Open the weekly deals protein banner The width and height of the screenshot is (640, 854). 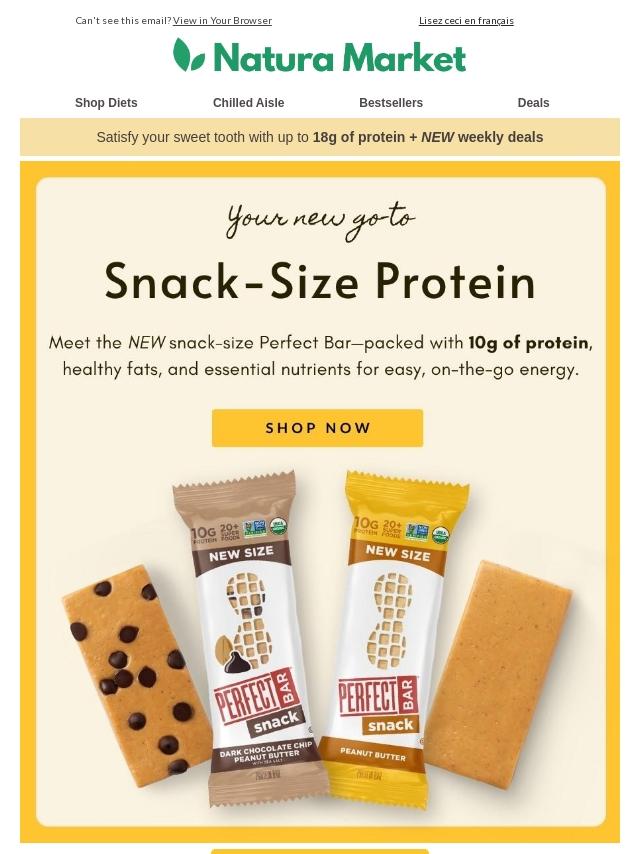tap(320, 137)
